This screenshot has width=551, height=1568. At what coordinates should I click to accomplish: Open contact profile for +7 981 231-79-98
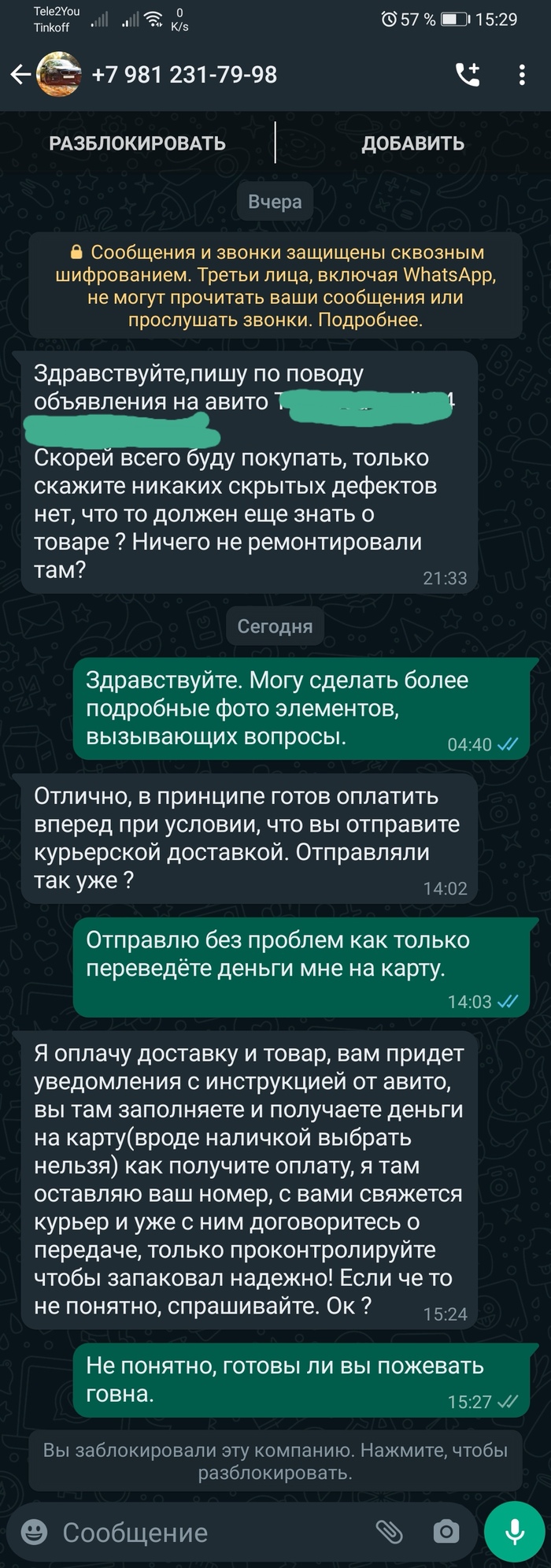pos(184,75)
